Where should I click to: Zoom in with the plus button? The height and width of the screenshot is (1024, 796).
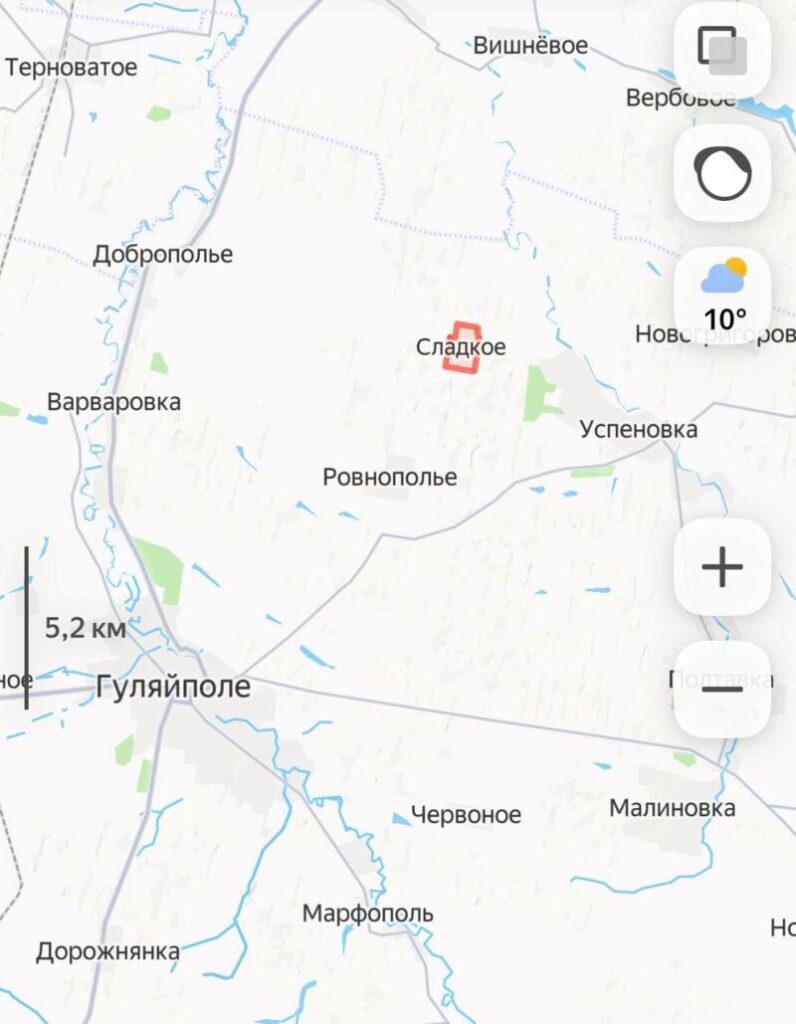(722, 568)
